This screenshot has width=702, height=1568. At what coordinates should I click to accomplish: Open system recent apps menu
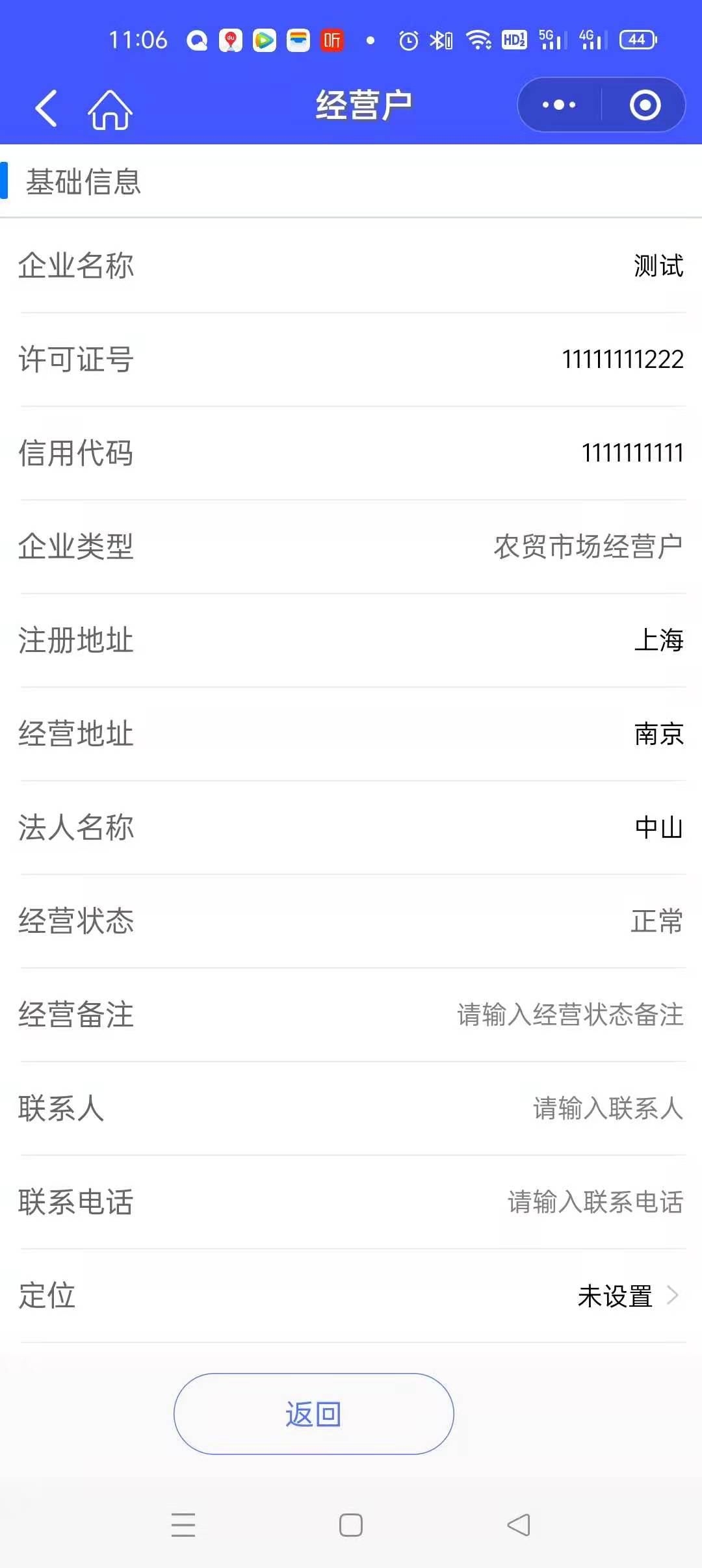[x=183, y=1524]
